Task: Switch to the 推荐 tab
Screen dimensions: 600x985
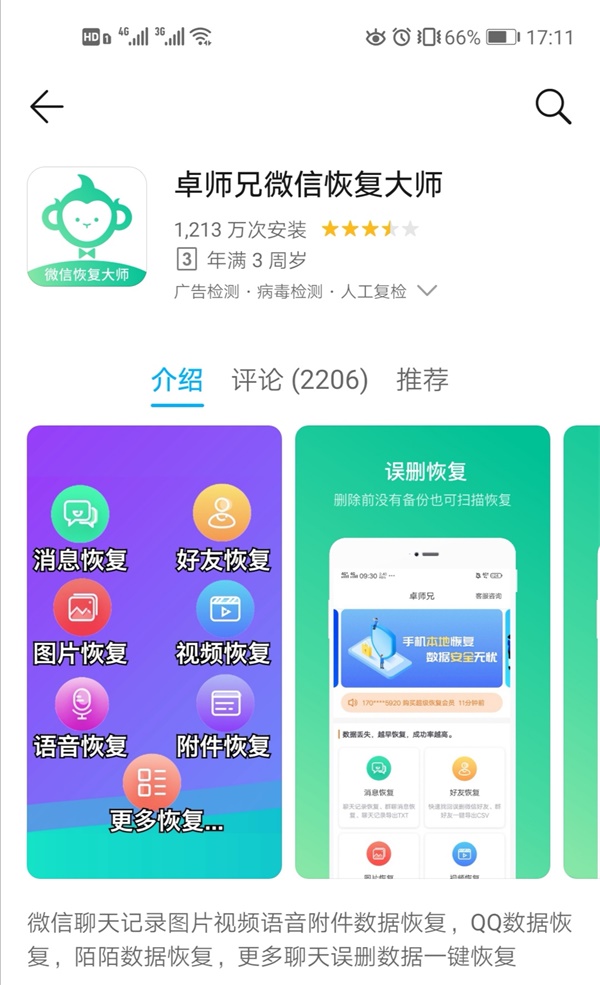Action: tap(422, 380)
